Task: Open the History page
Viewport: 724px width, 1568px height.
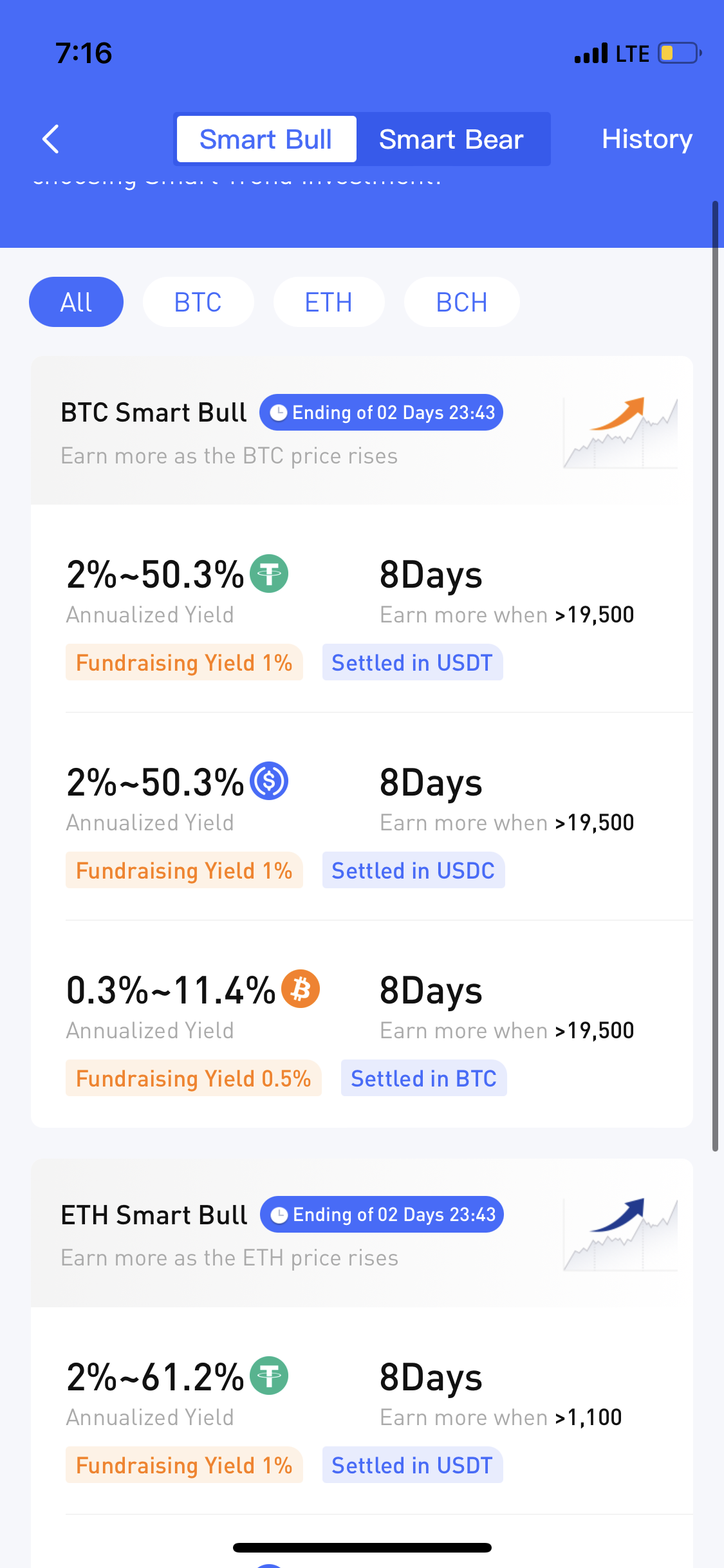Action: [x=646, y=139]
